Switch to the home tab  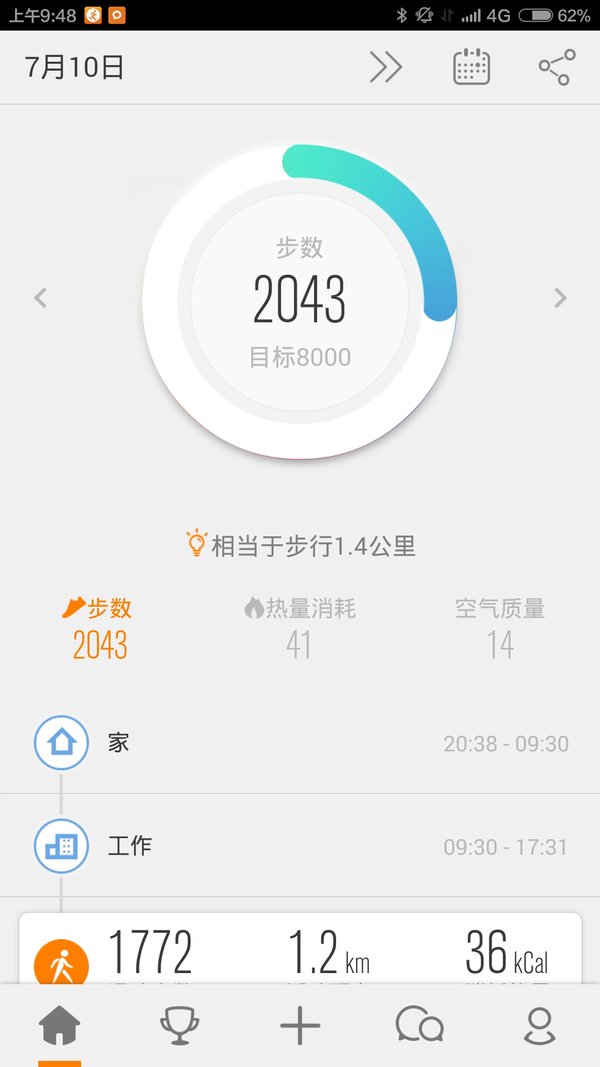click(x=60, y=1025)
